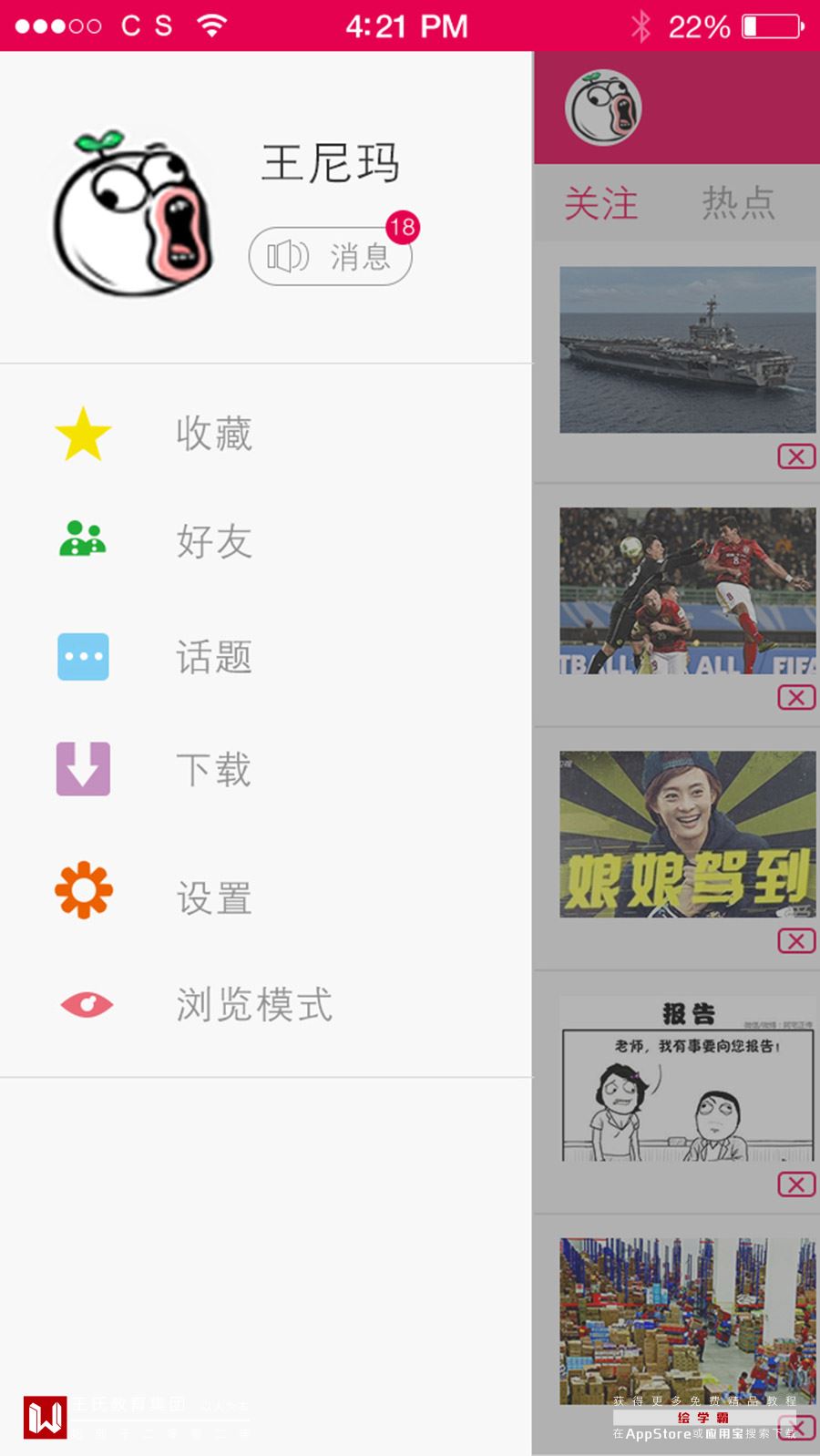Select 浏览模式 browsing mode
Screen dimensions: 820x1456
[253, 1005]
